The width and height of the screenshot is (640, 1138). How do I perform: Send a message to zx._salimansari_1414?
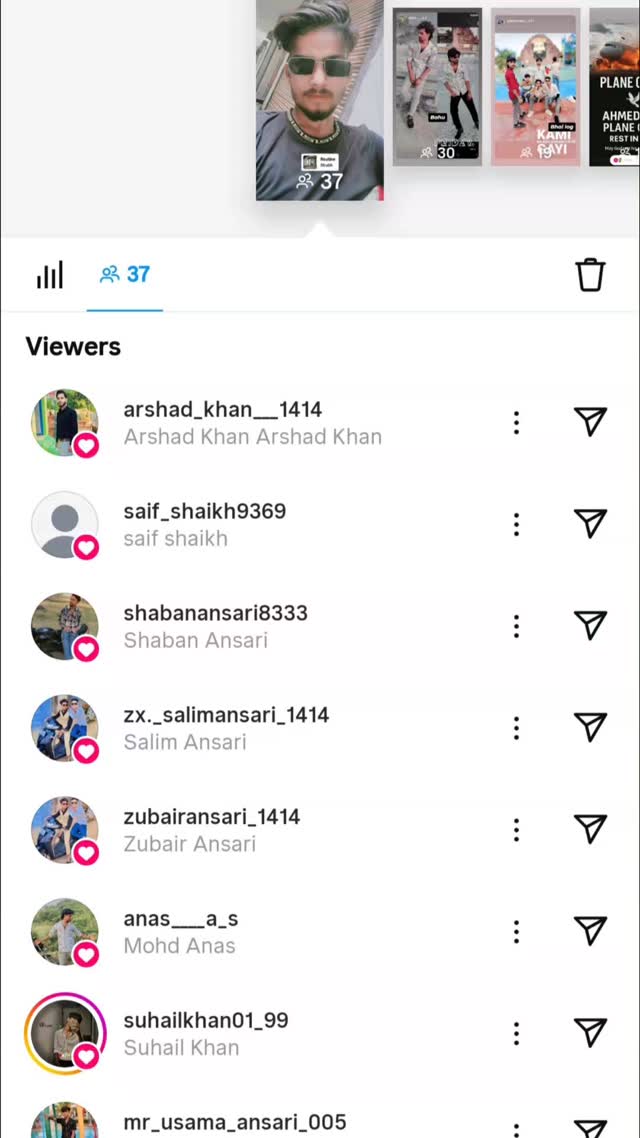[590, 728]
